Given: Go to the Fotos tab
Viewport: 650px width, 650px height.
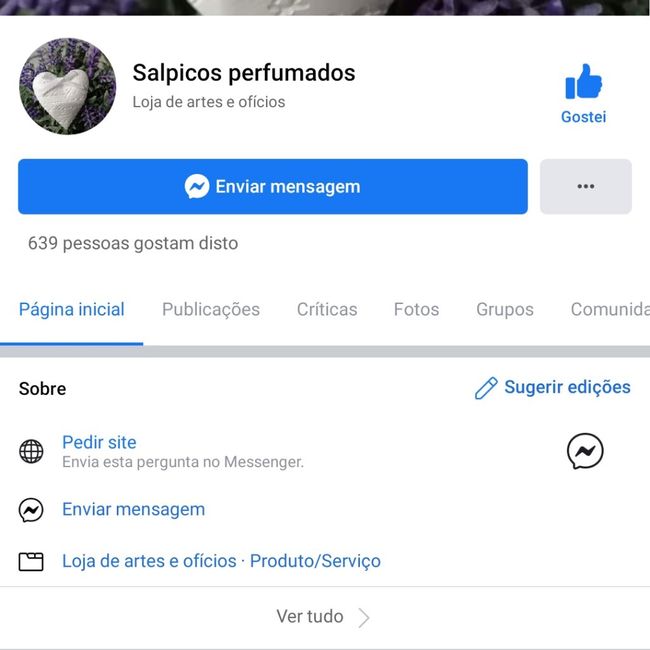Looking at the screenshot, I should pos(416,310).
